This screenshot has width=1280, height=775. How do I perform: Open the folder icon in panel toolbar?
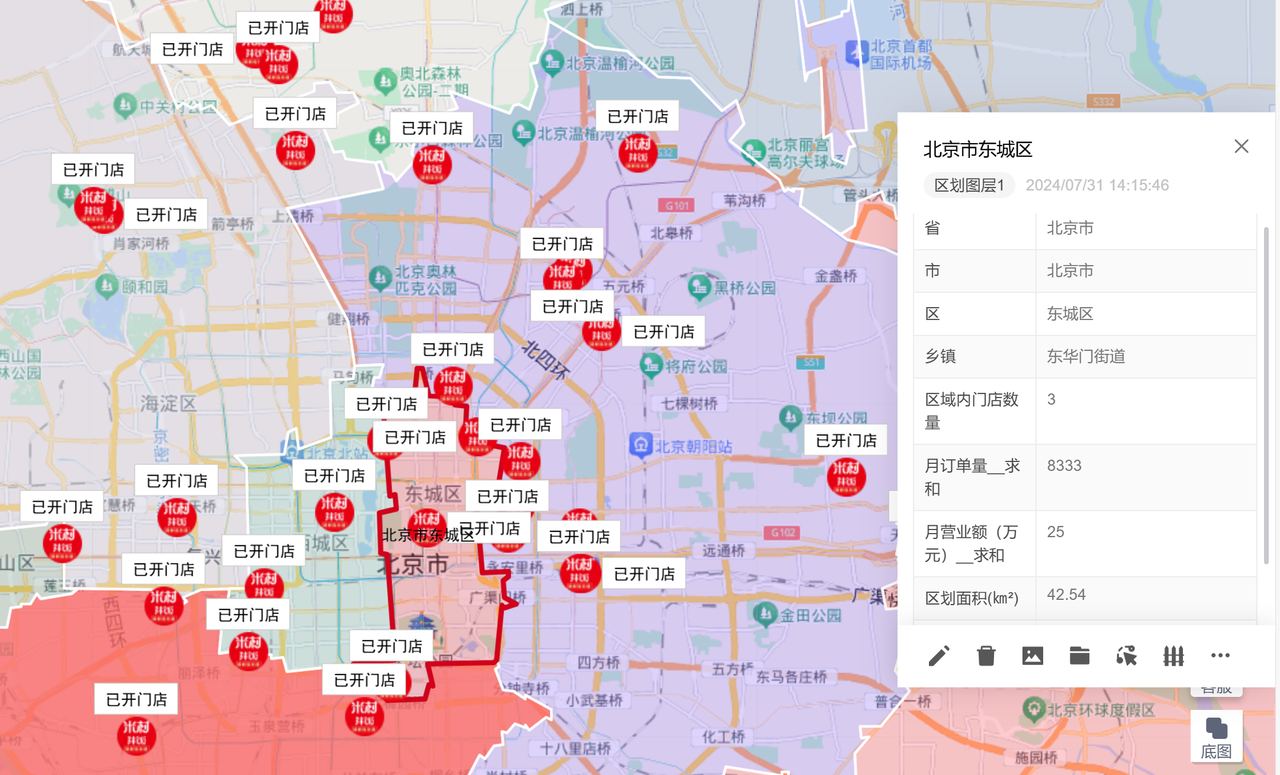click(1079, 656)
